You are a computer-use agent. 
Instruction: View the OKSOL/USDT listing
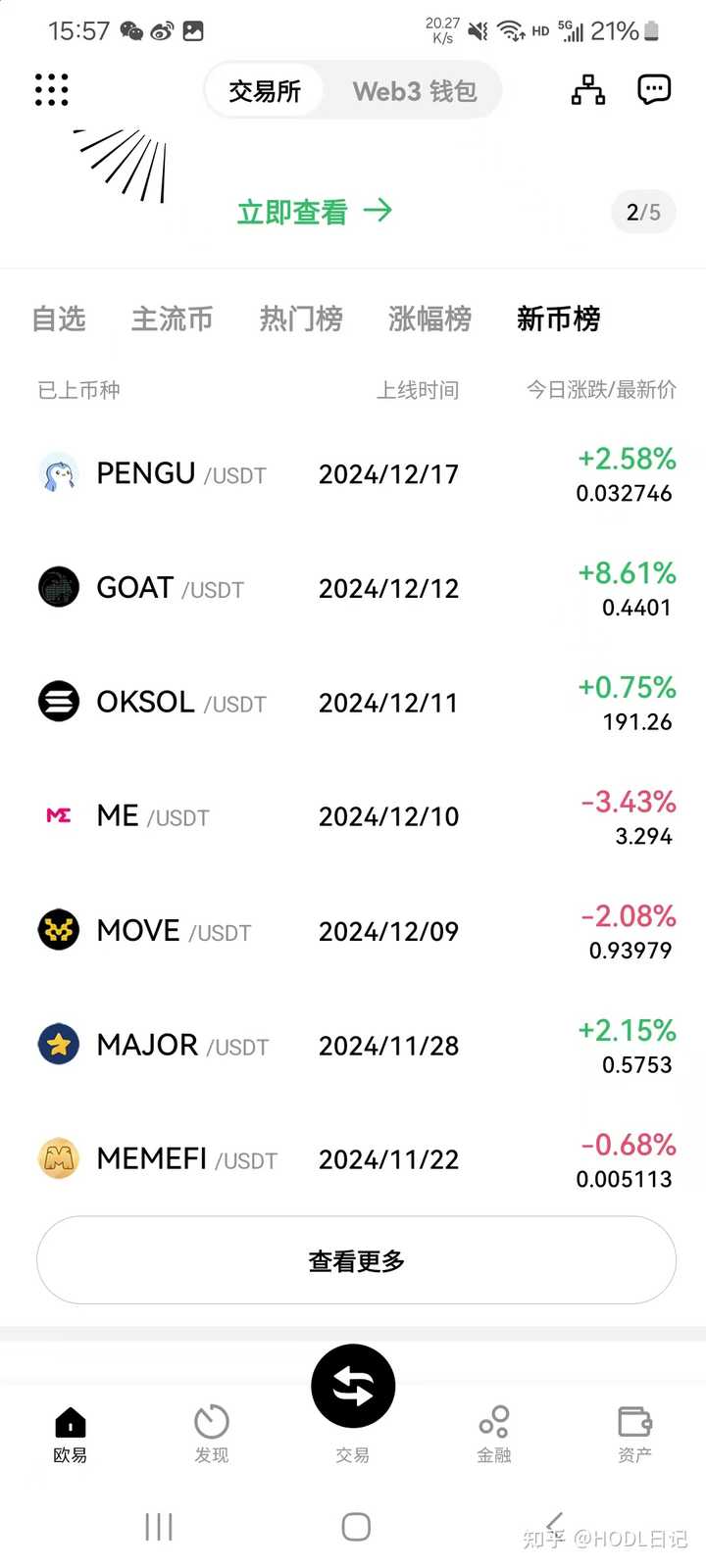[x=353, y=703]
